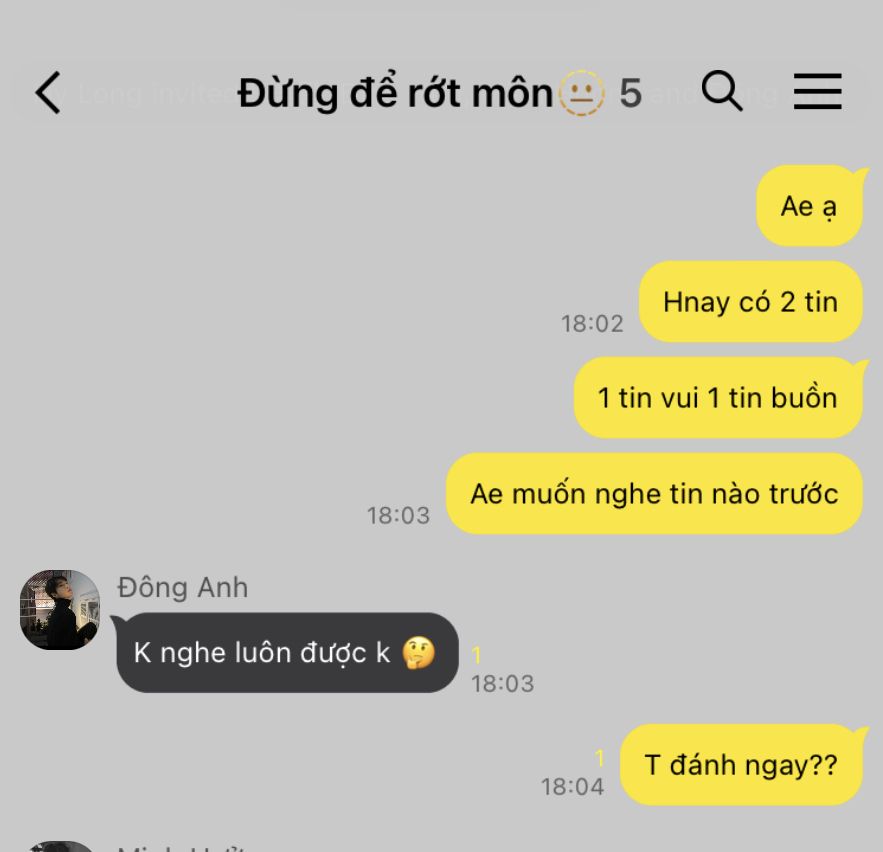Open the chat room hamburger menu
This screenshot has width=883, height=852.
point(818,92)
